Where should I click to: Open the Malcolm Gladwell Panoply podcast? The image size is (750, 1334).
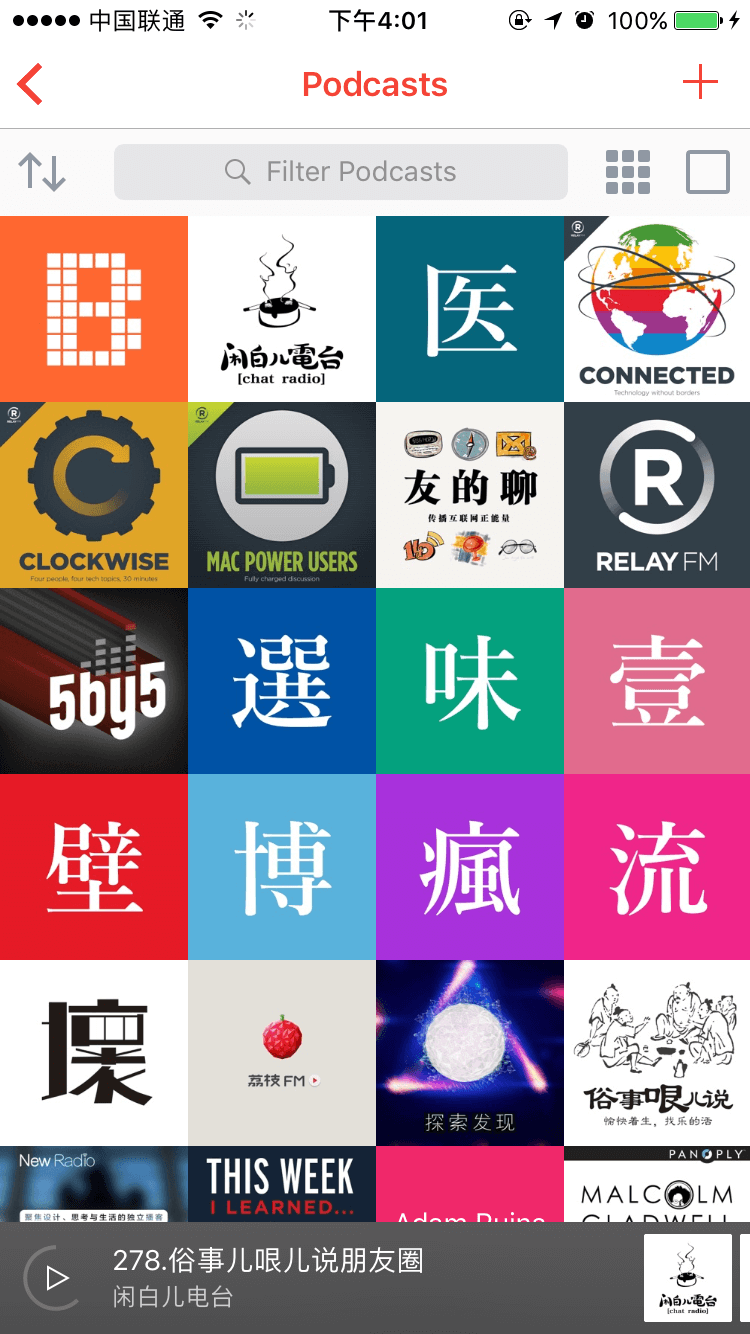[x=657, y=1184]
